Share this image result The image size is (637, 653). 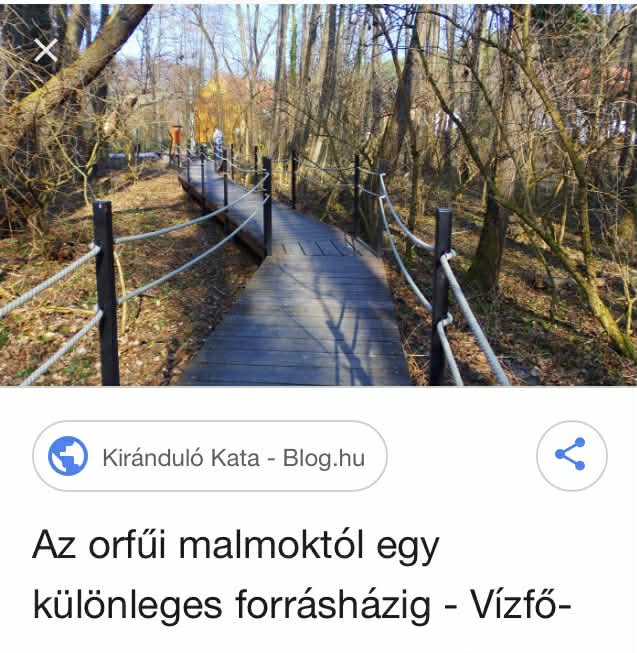(571, 455)
